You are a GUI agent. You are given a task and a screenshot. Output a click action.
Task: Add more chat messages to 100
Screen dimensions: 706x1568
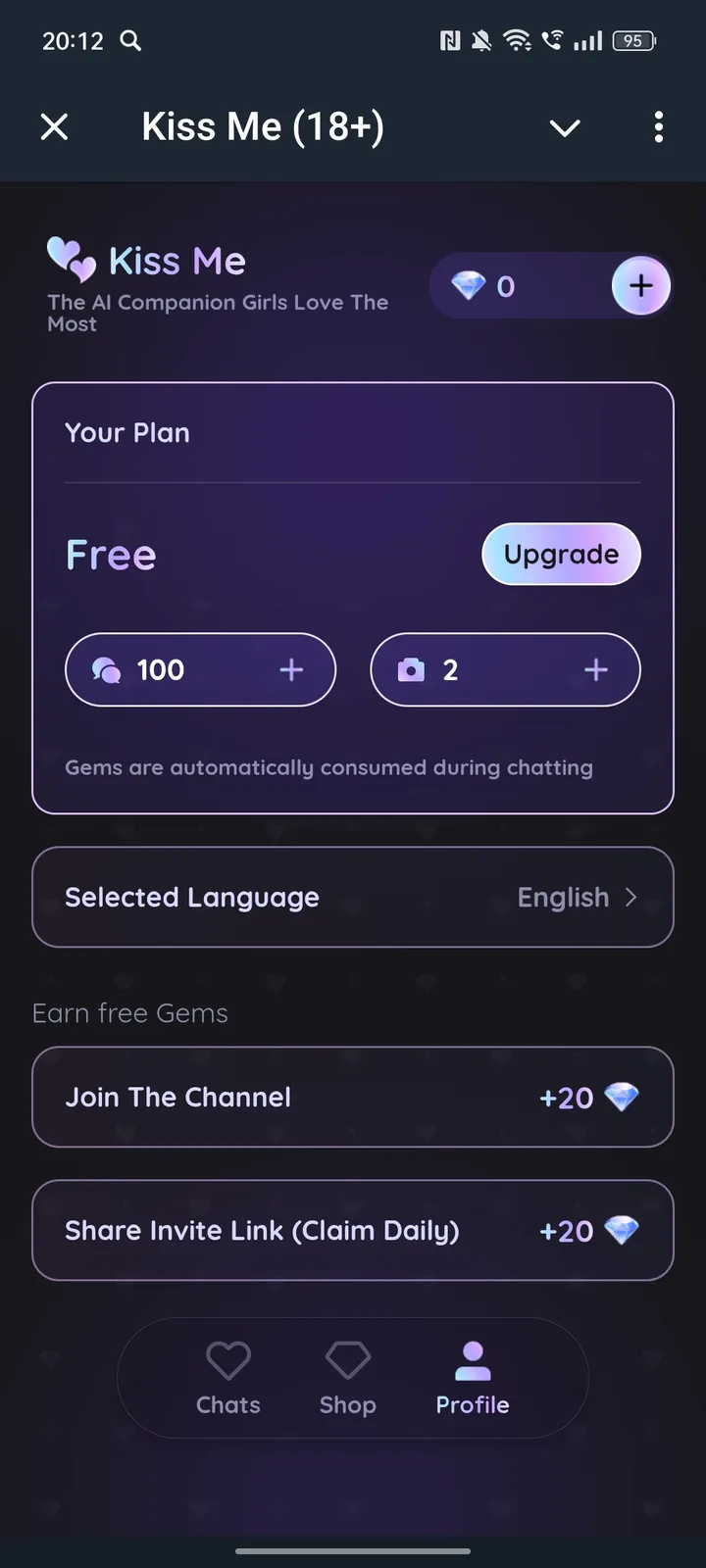291,670
